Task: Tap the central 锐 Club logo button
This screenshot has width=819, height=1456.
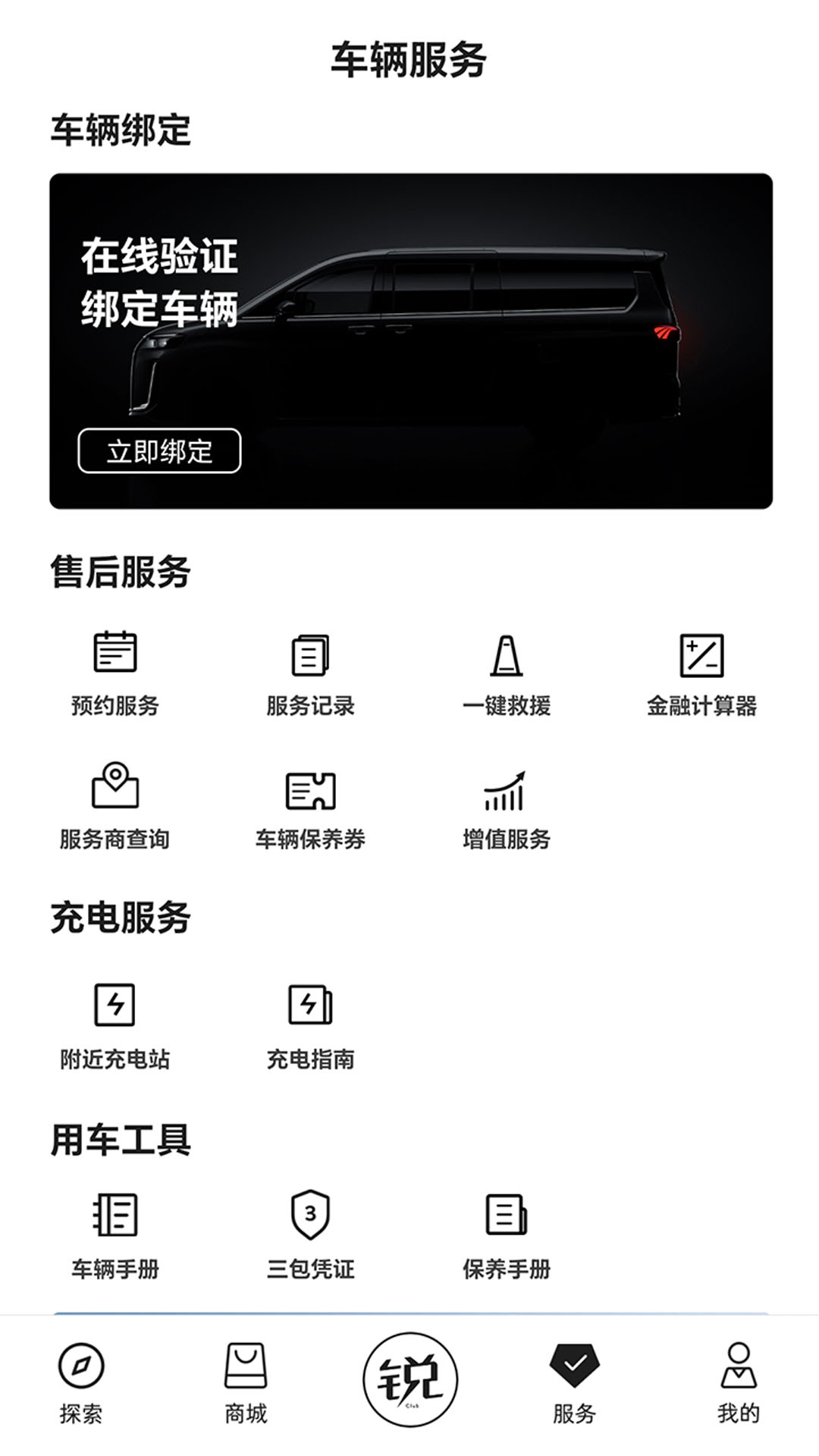Action: tap(409, 1380)
